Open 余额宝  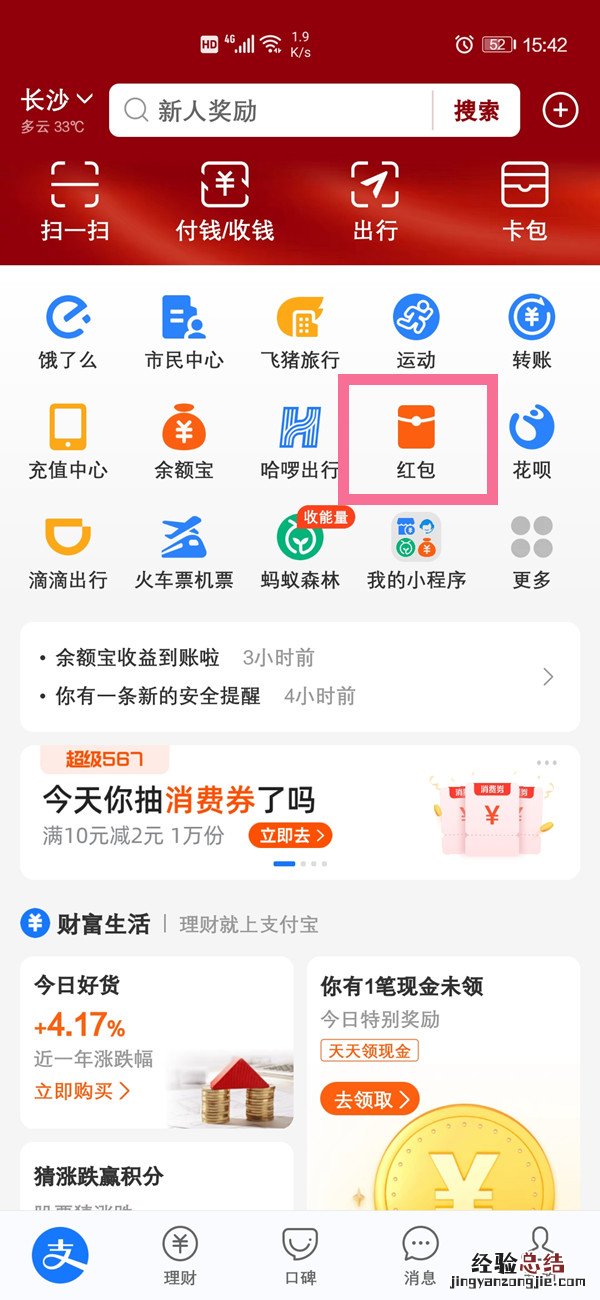(183, 440)
